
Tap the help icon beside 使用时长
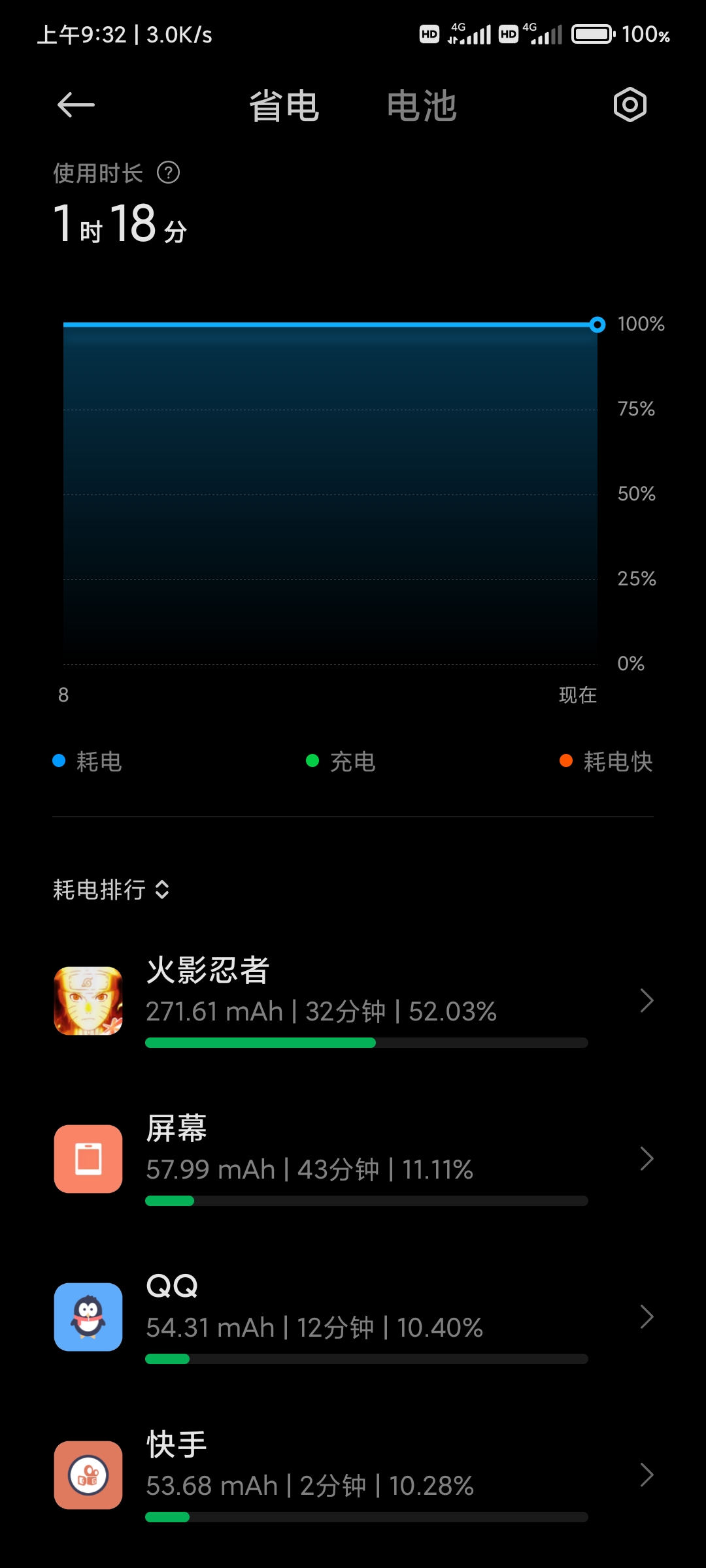tap(169, 173)
